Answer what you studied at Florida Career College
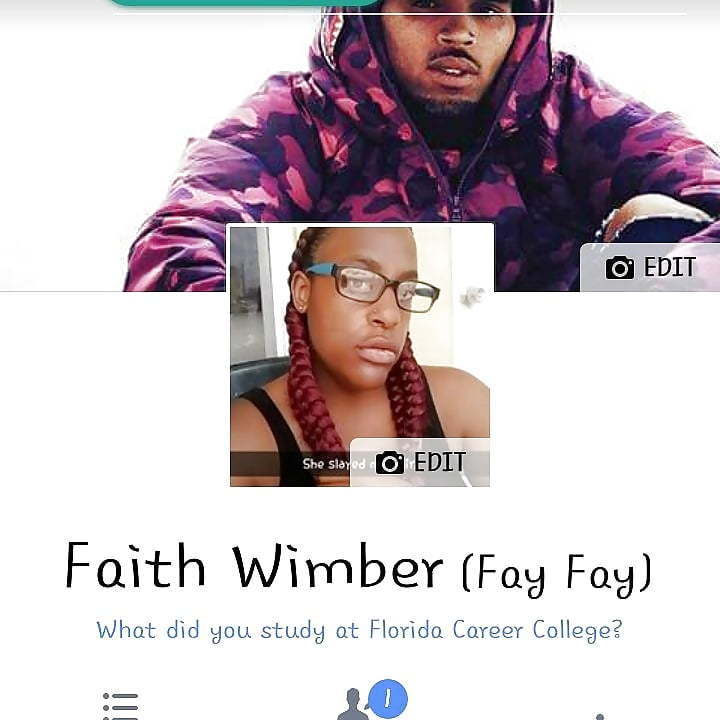 coord(359,631)
